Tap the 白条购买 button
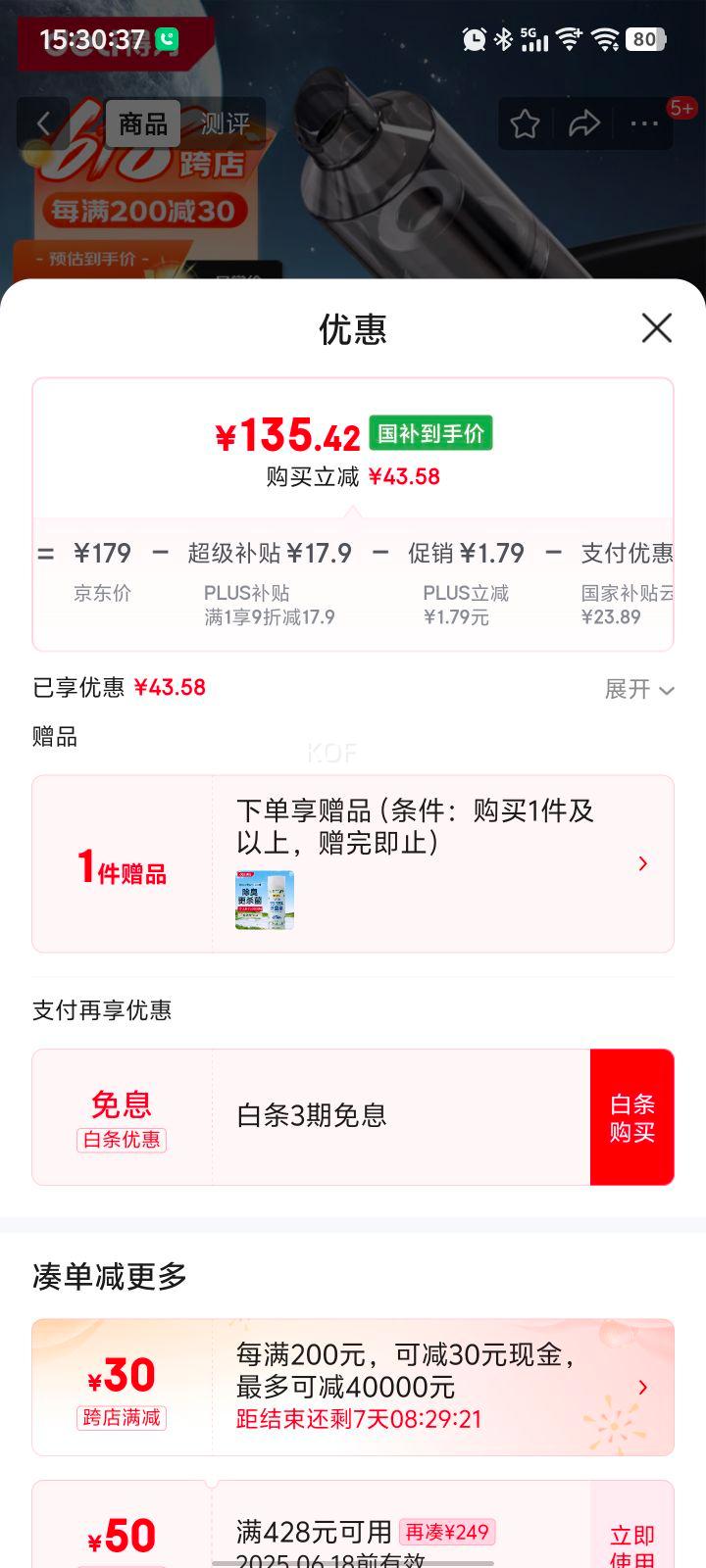Screen dimensions: 706x1568 [x=631, y=1117]
